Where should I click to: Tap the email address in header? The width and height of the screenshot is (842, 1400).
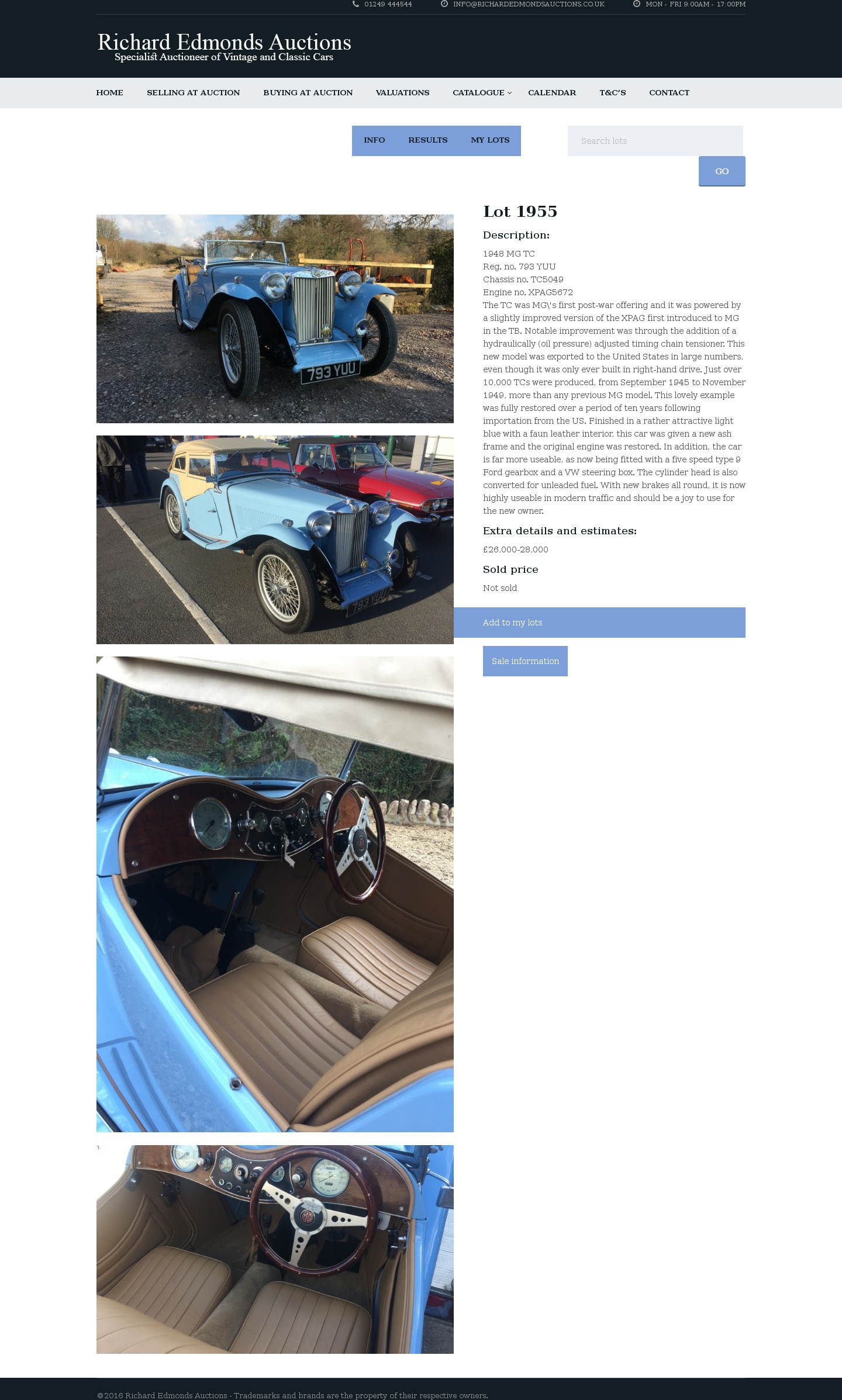click(528, 4)
